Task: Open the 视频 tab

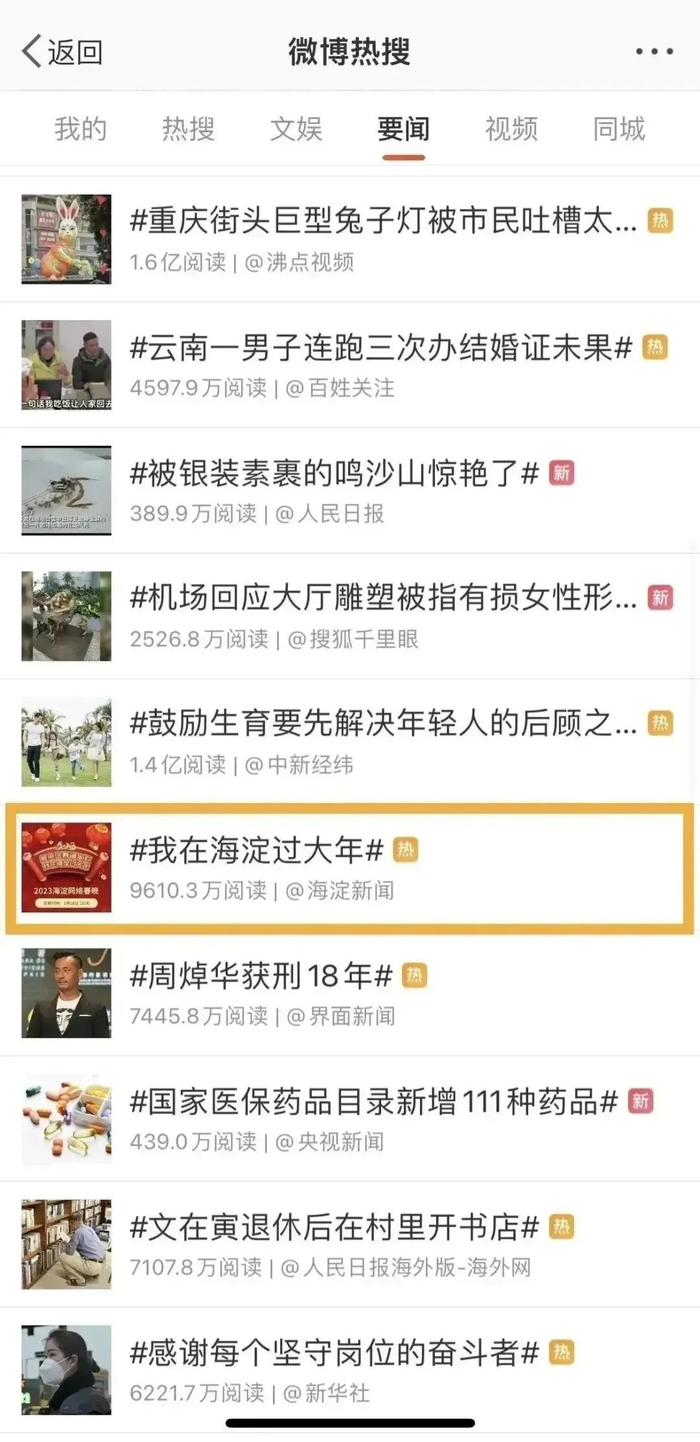Action: [x=512, y=129]
